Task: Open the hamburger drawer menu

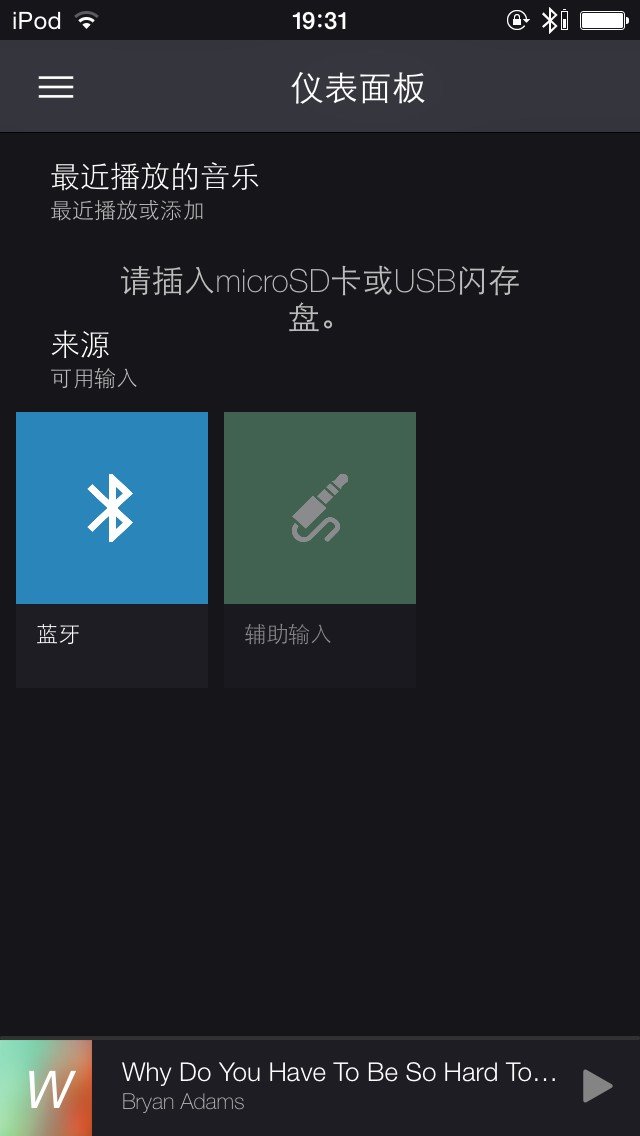Action: point(56,88)
